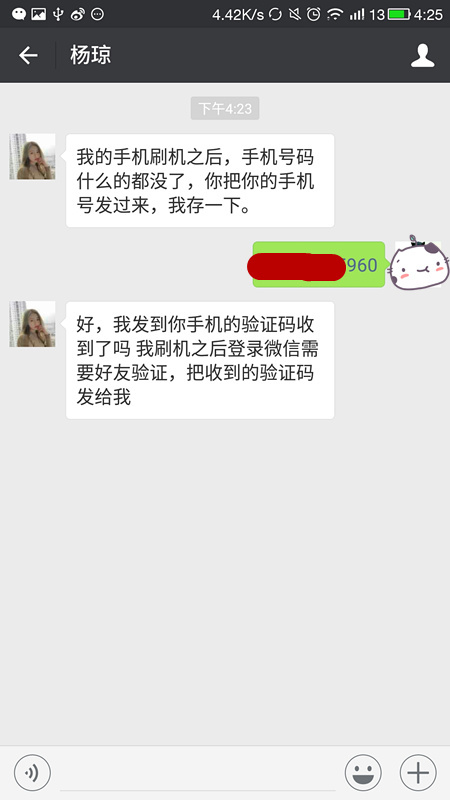This screenshot has width=450, height=800.
Task: Tap the phone number ending in 960
Action: pyautogui.click(x=318, y=265)
